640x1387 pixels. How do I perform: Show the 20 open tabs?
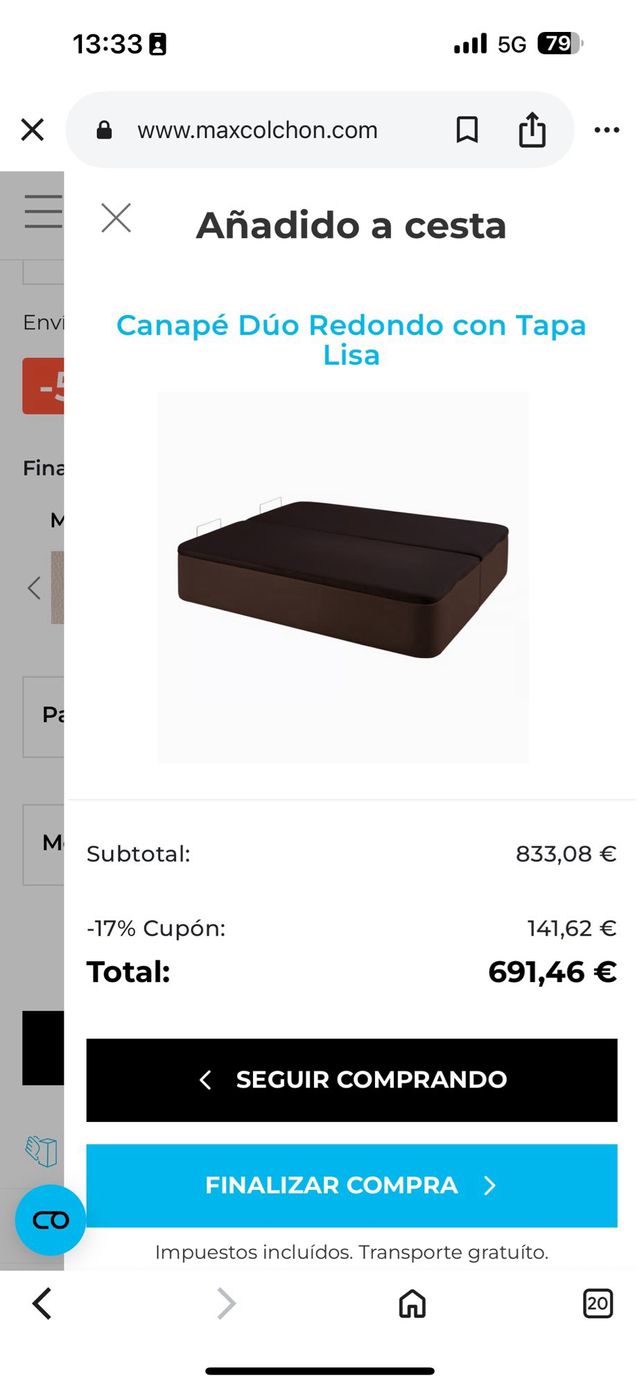coord(597,1303)
